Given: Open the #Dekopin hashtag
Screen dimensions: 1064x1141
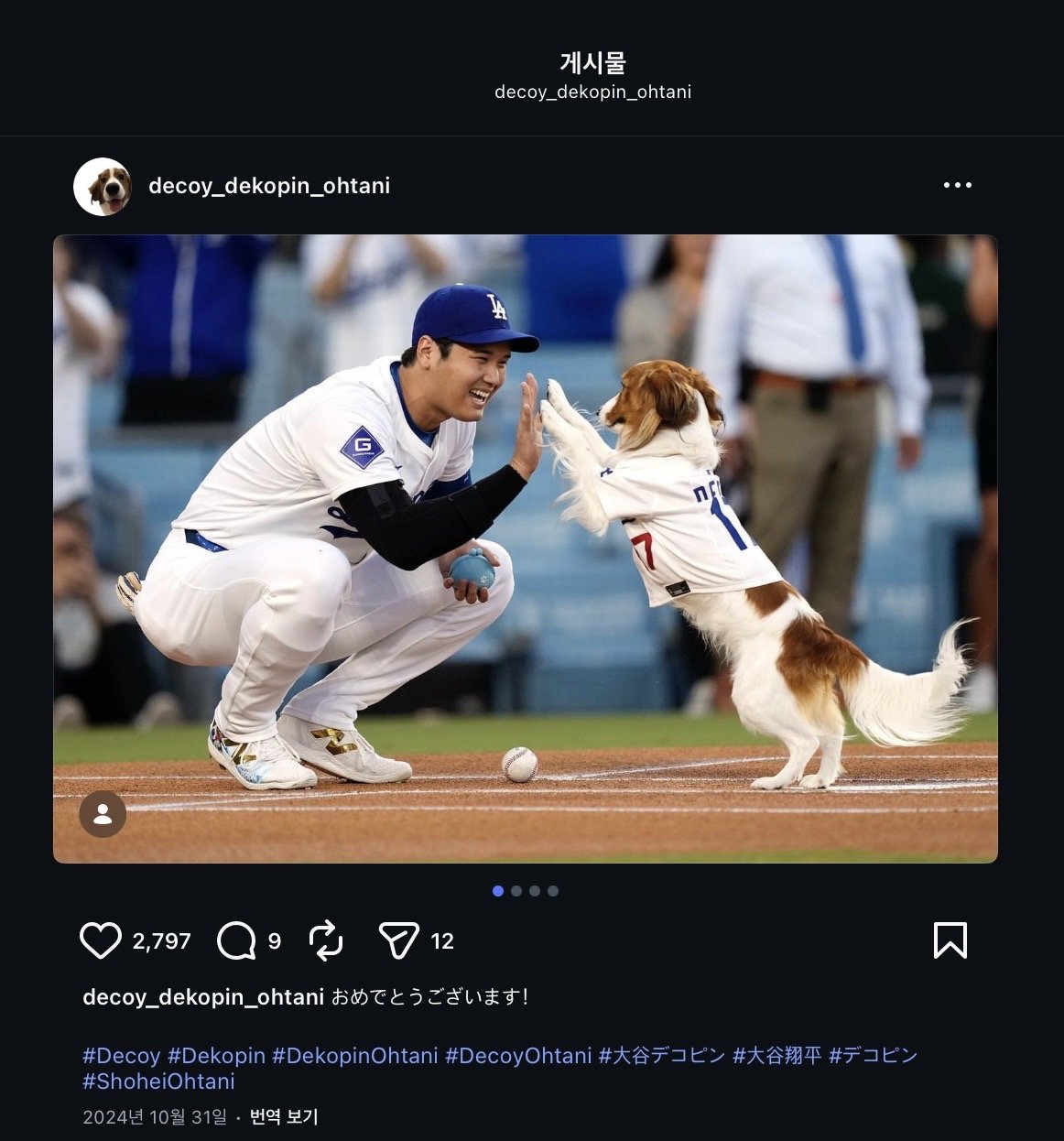Looking at the screenshot, I should (x=216, y=1056).
